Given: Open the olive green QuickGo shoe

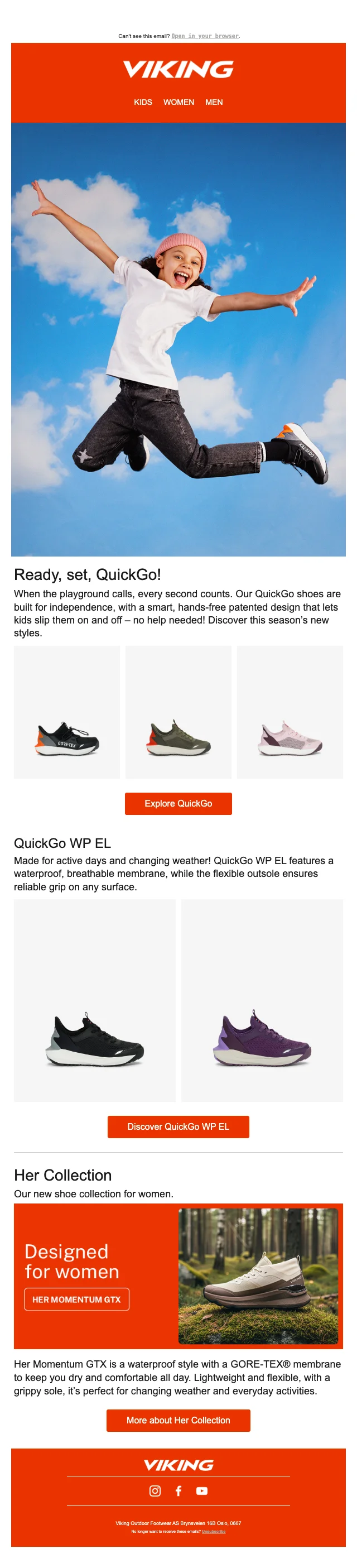Looking at the screenshot, I should coord(178,712).
